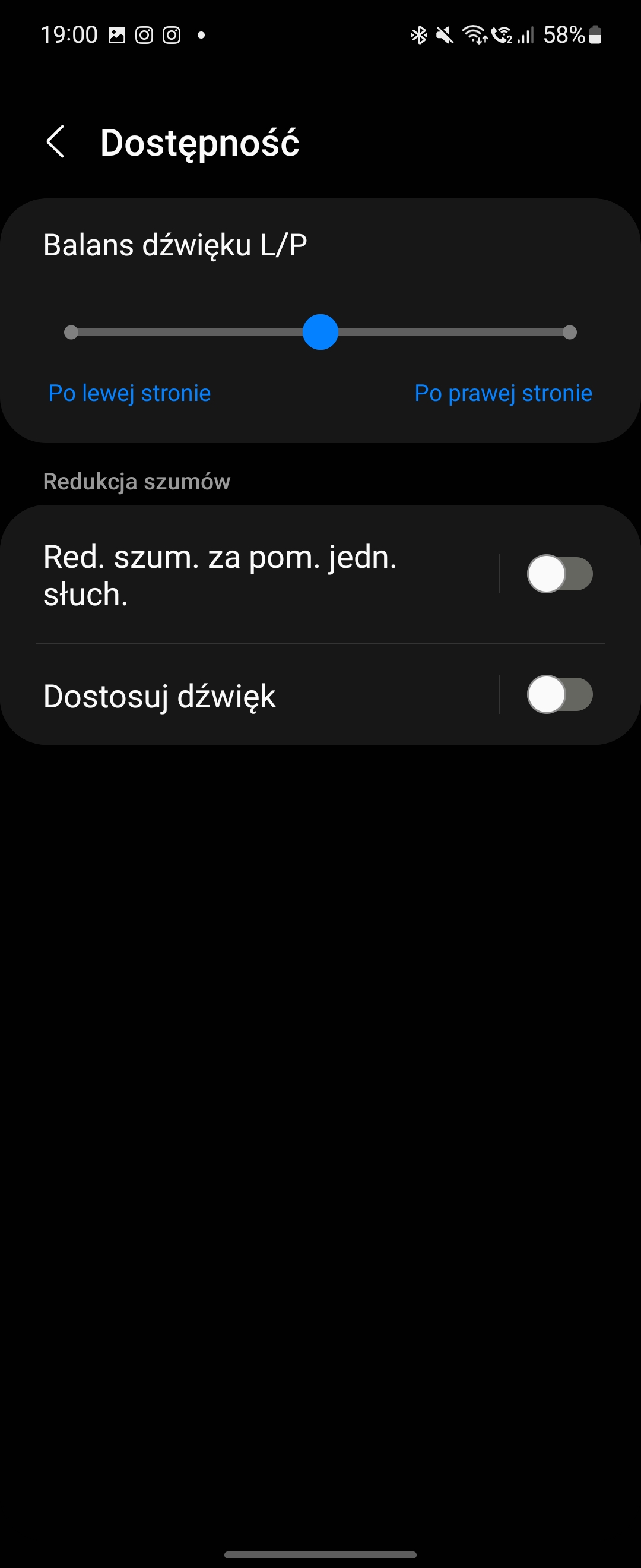Tap the Dostępność screen title
This screenshot has height=1568, width=641.
pos(200,143)
